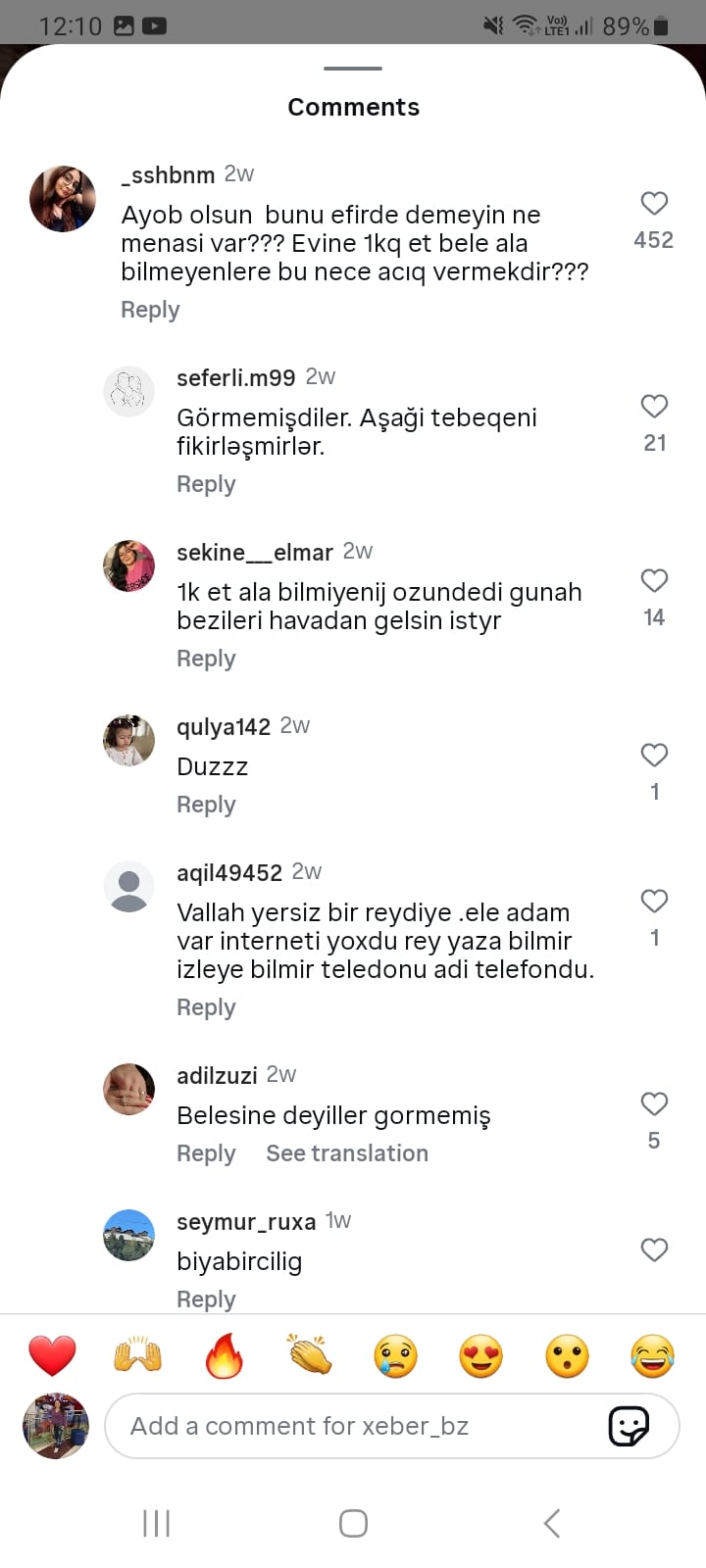Screen dimensions: 706x1568
Task: Insert the clapping hands emoji
Action: pos(310,1356)
